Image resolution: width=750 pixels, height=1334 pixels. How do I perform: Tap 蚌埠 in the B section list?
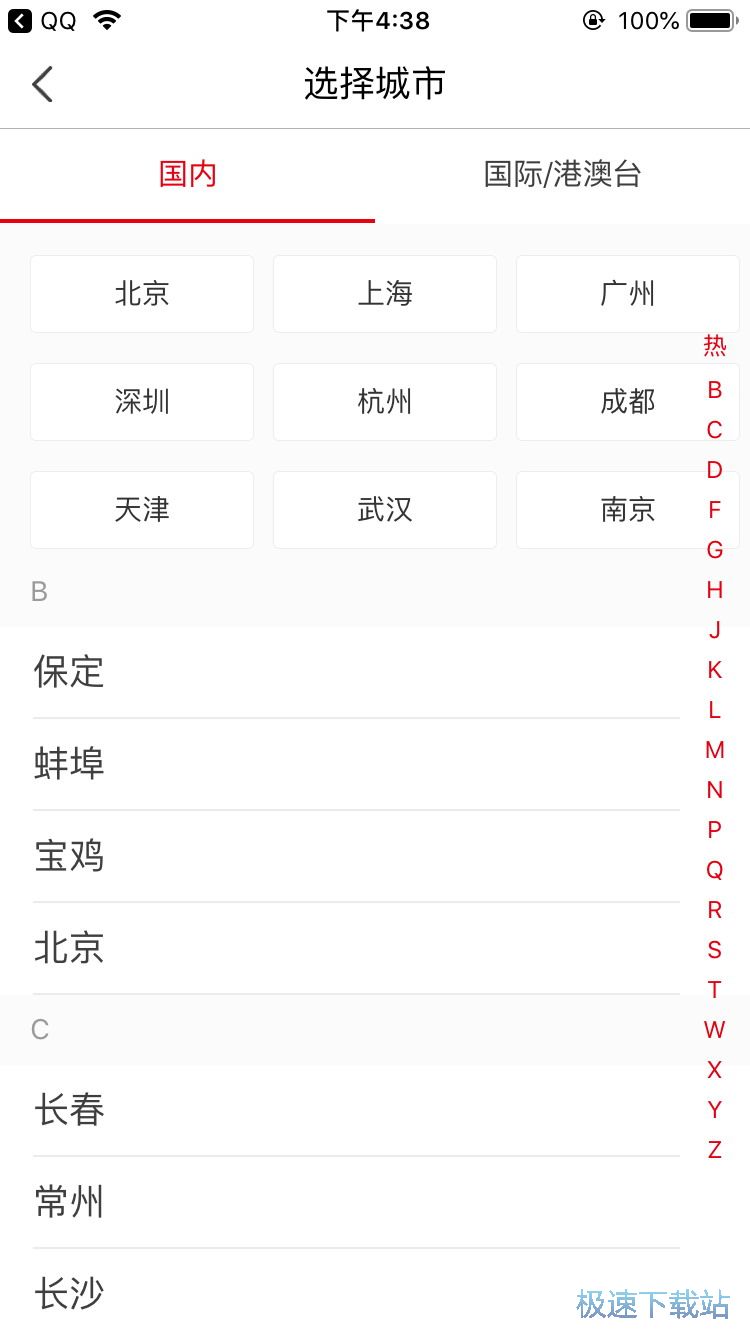coord(68,764)
